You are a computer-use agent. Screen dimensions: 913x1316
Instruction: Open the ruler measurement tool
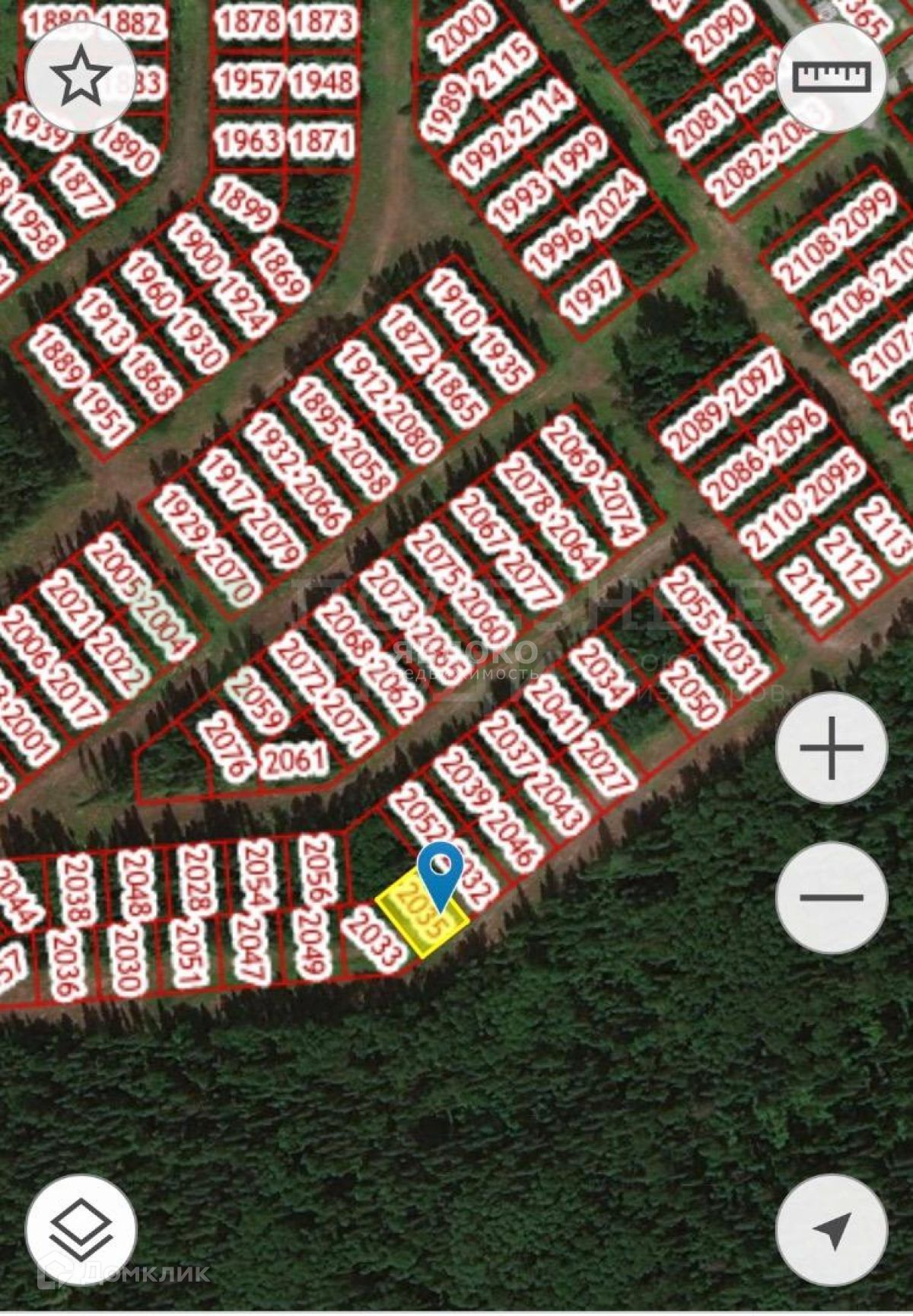(832, 77)
